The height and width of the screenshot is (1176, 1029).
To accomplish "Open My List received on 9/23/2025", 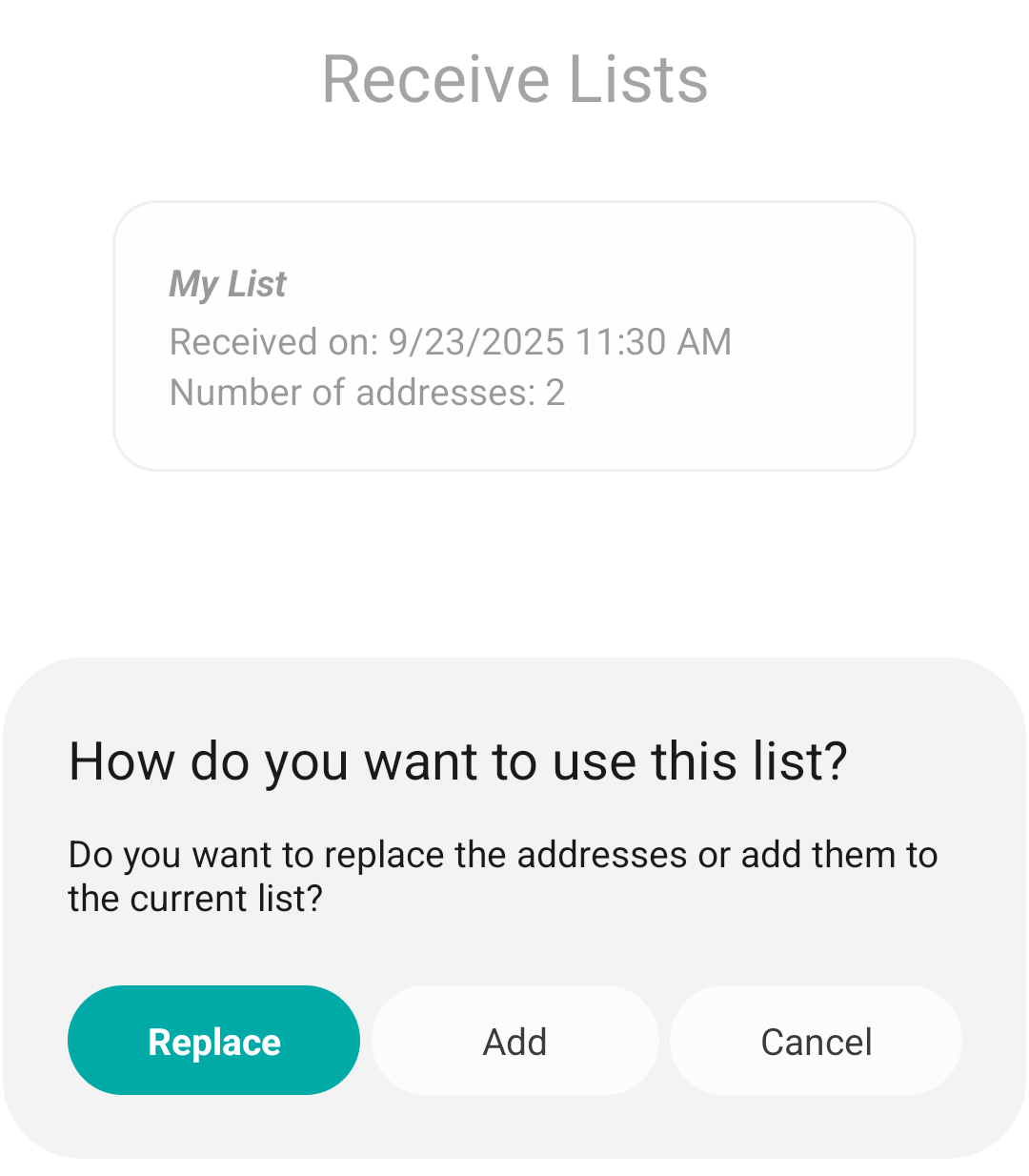I will tap(514, 334).
